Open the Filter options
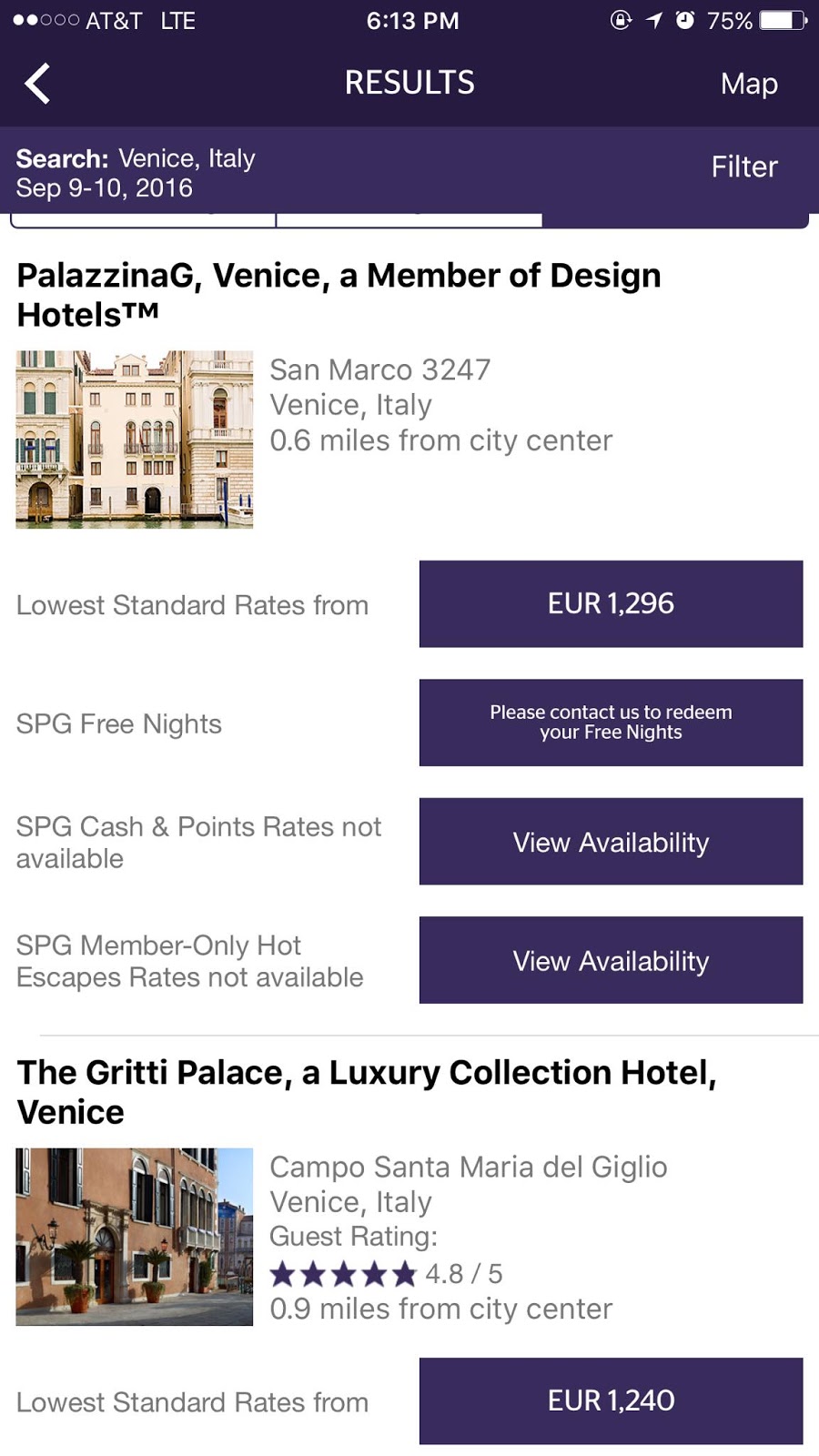The image size is (819, 1456). coord(743,167)
